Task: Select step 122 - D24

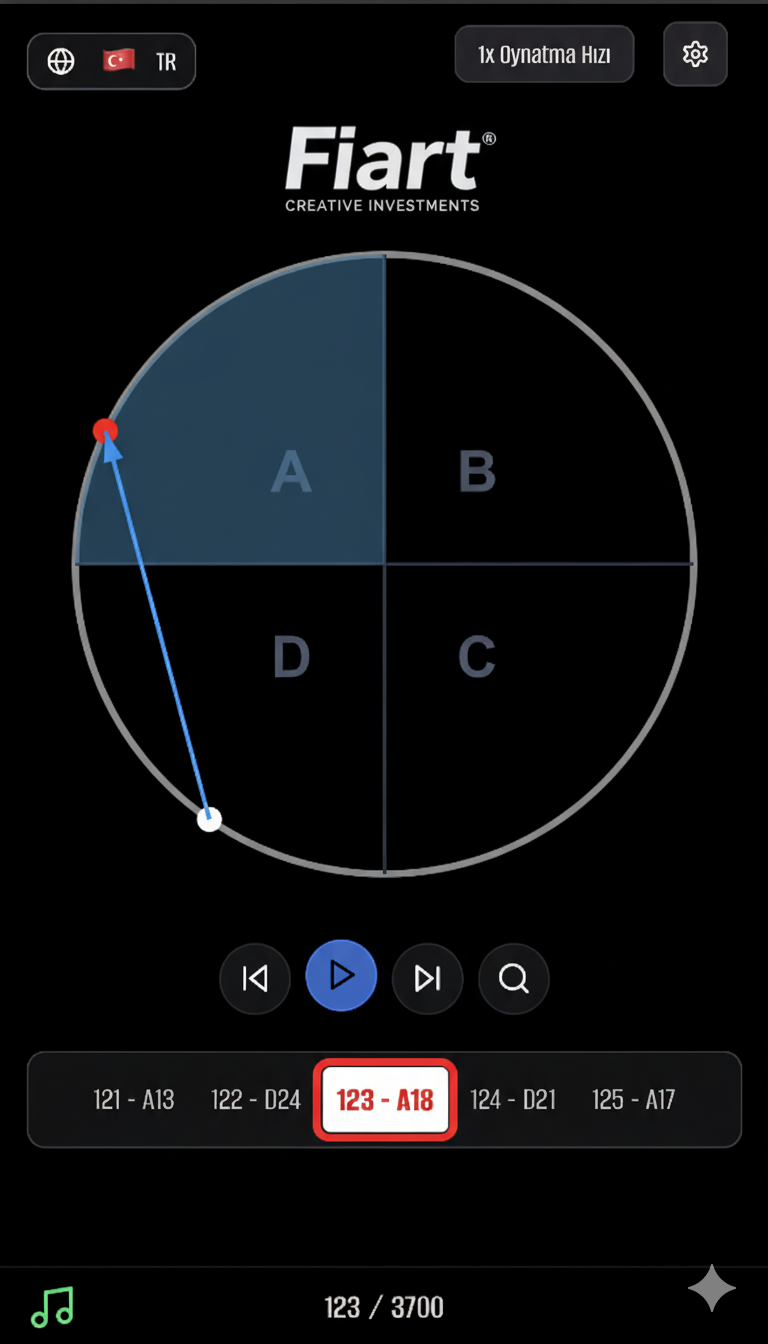Action: pos(256,1100)
